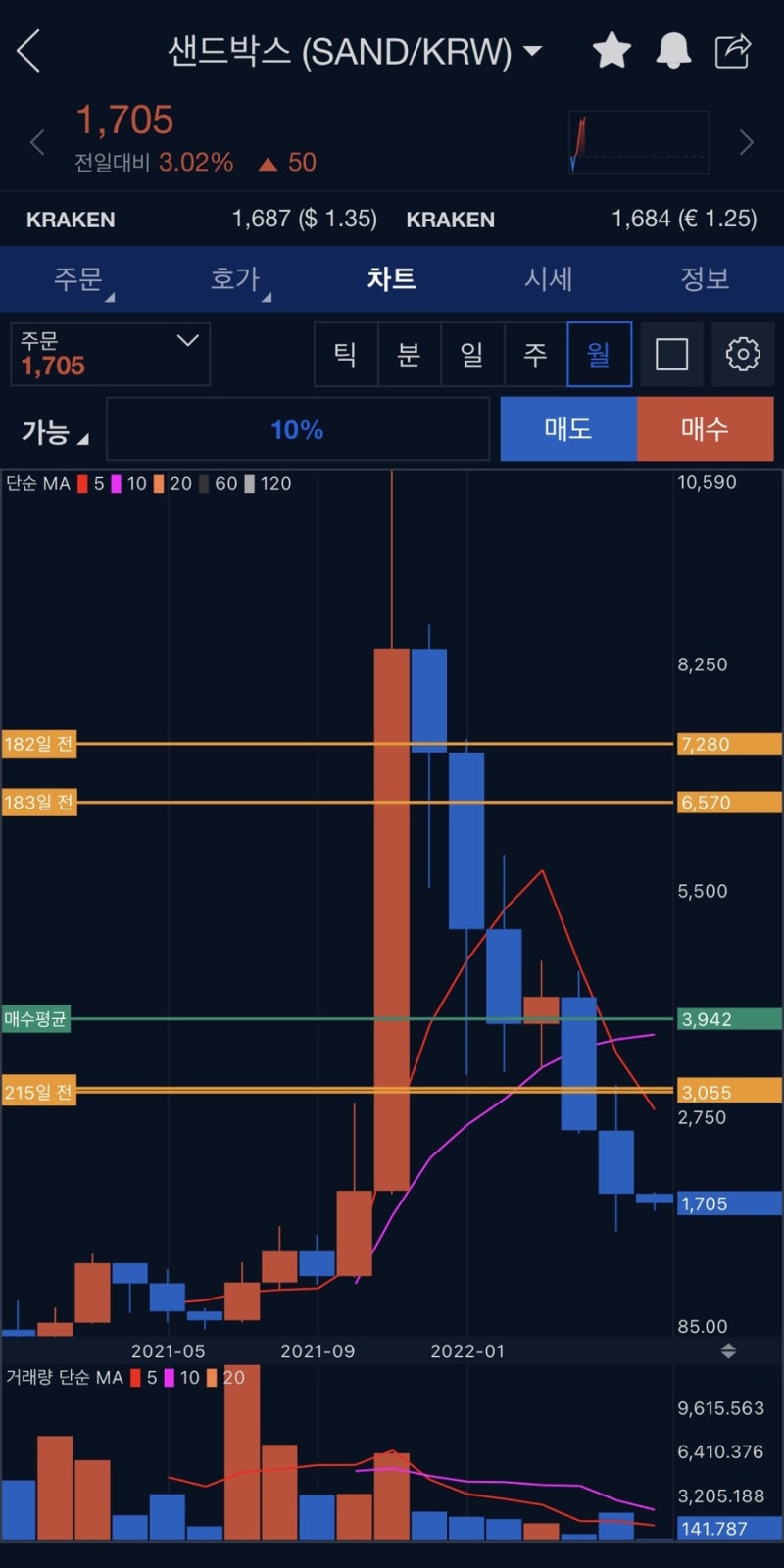Viewport: 784px width, 1568px height.
Task: Go back using the top-left arrow
Action: coord(29,51)
